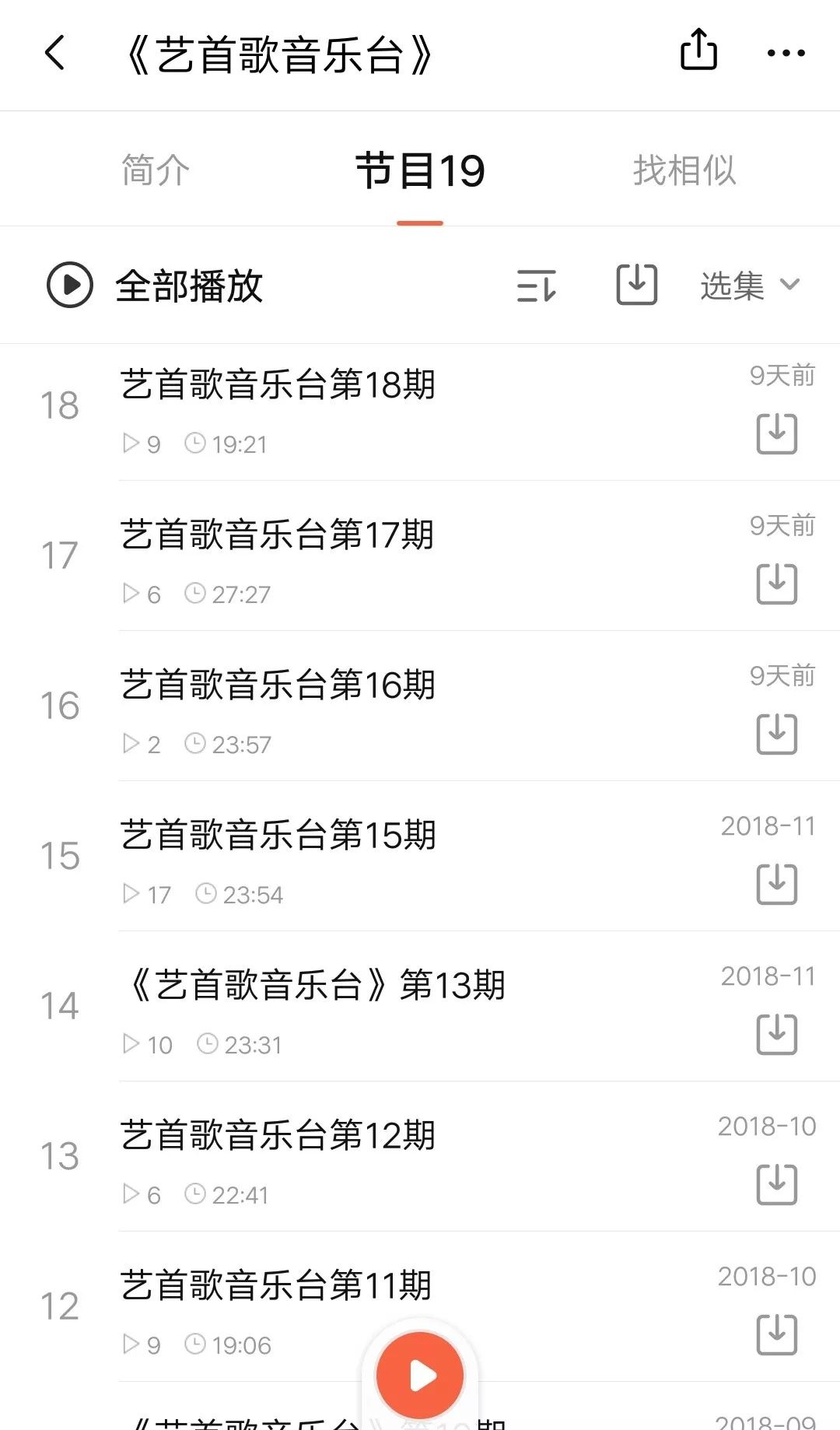Image resolution: width=840 pixels, height=1430 pixels.
Task: Open the three-dot overflow menu
Action: 786,53
